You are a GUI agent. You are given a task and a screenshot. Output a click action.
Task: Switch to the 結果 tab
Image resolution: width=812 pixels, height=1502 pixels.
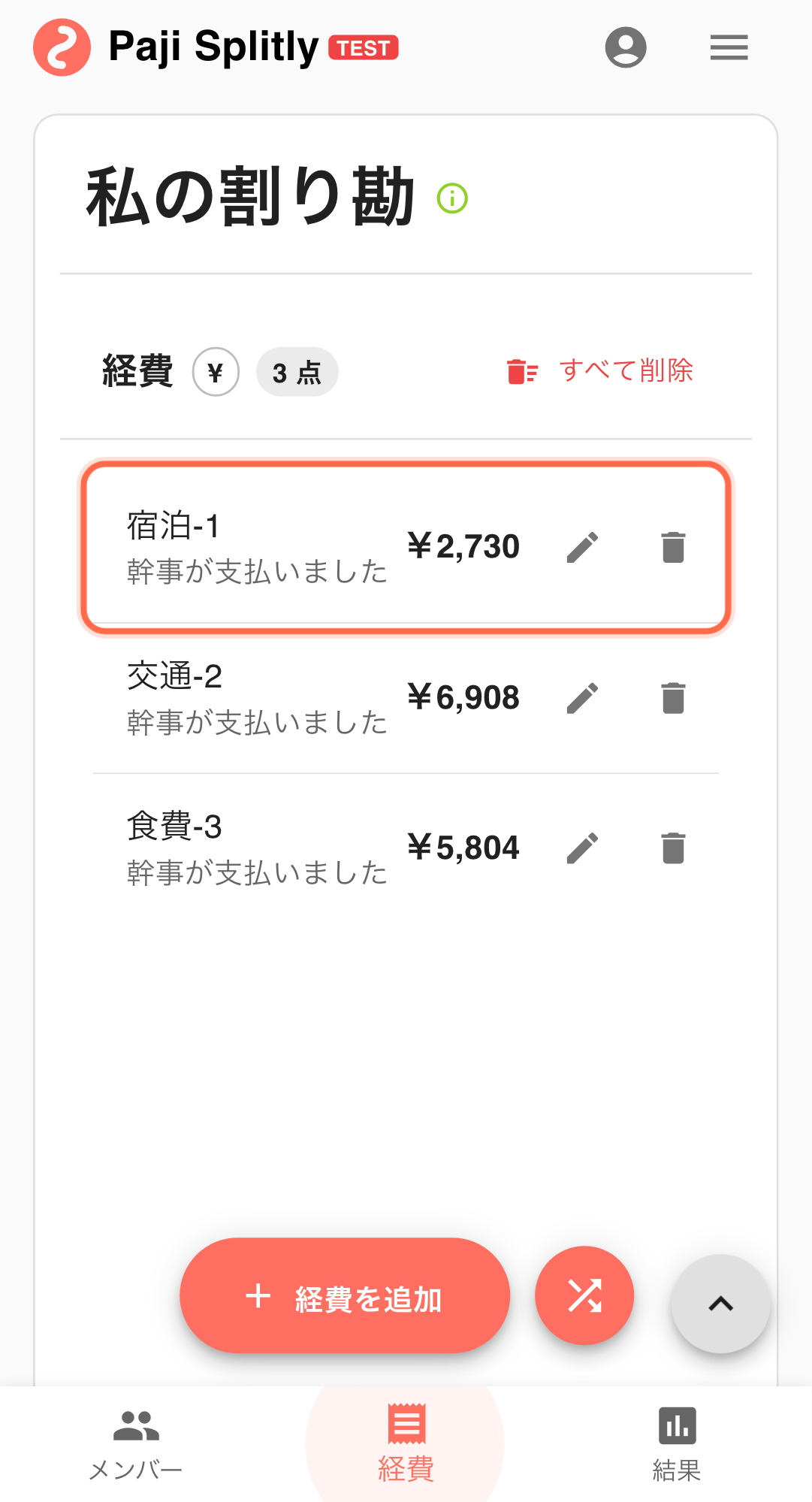click(x=677, y=1444)
